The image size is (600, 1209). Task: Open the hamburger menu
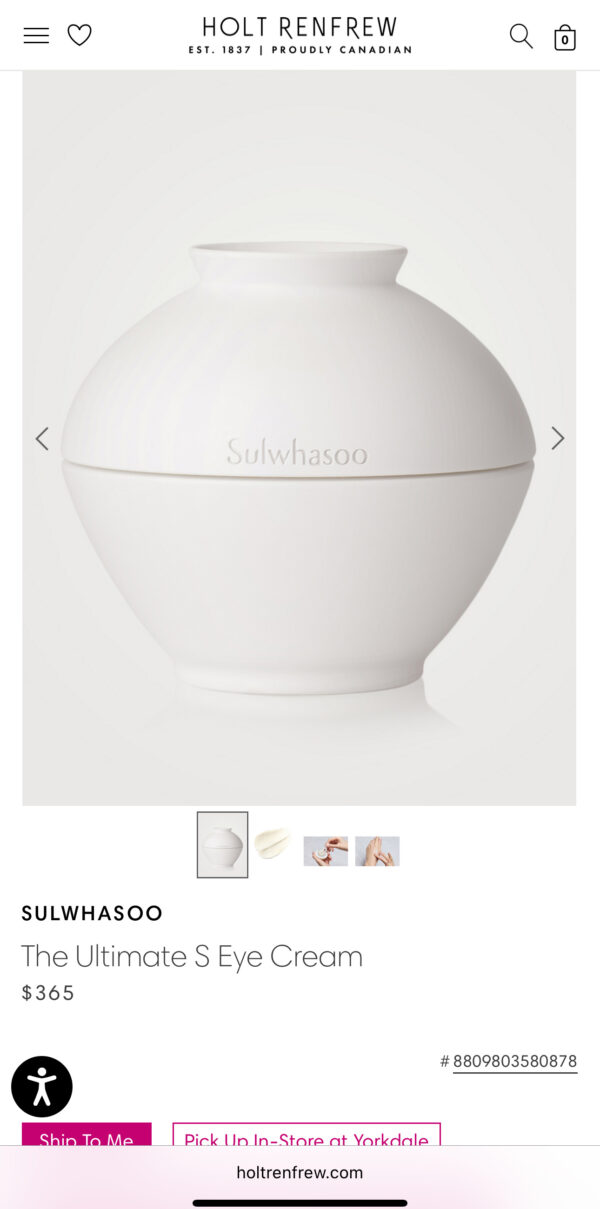36,36
